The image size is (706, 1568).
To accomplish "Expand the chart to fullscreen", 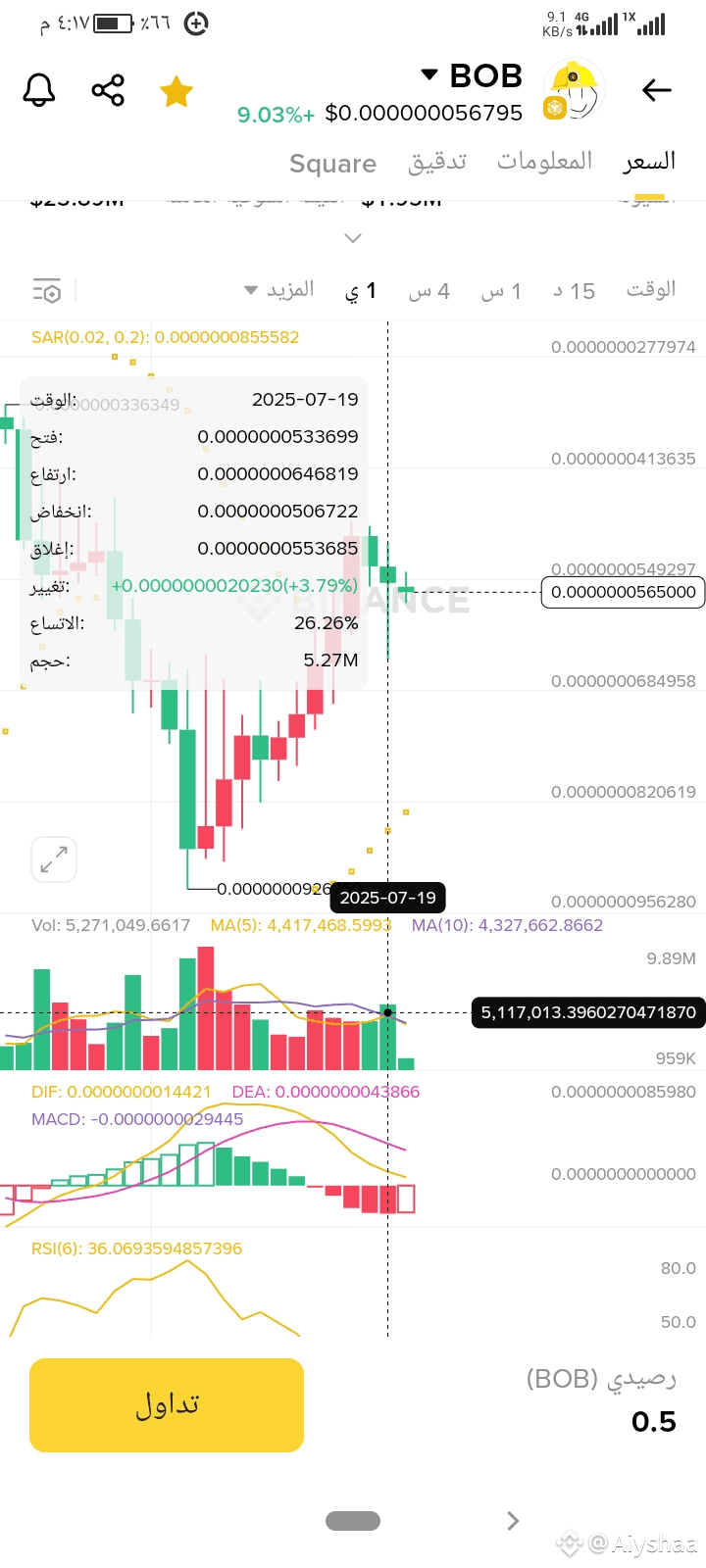I will [54, 860].
